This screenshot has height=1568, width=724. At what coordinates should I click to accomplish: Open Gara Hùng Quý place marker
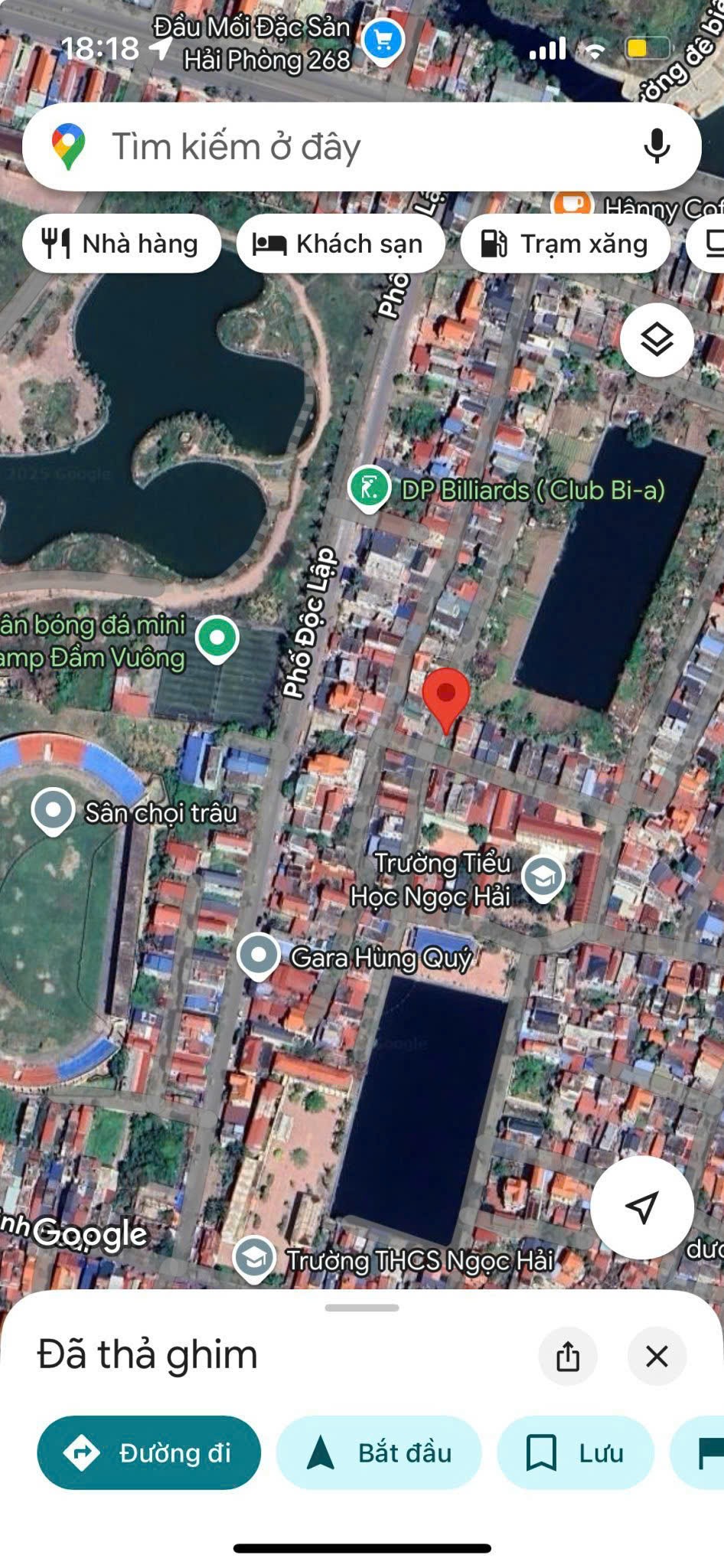(x=259, y=955)
